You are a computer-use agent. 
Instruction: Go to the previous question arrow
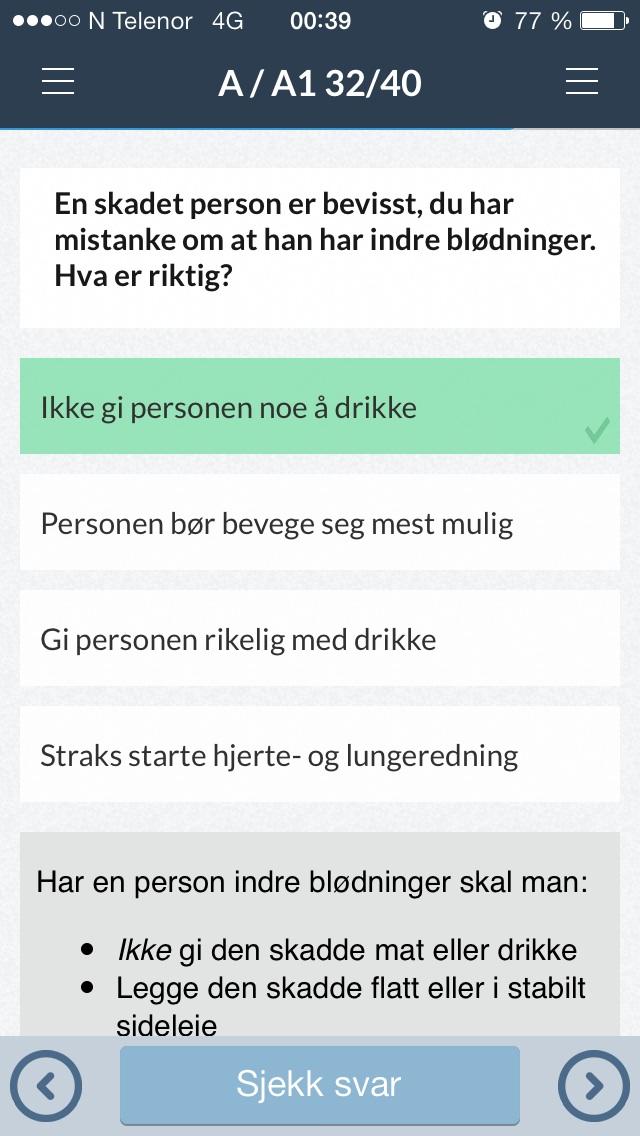click(x=46, y=1085)
